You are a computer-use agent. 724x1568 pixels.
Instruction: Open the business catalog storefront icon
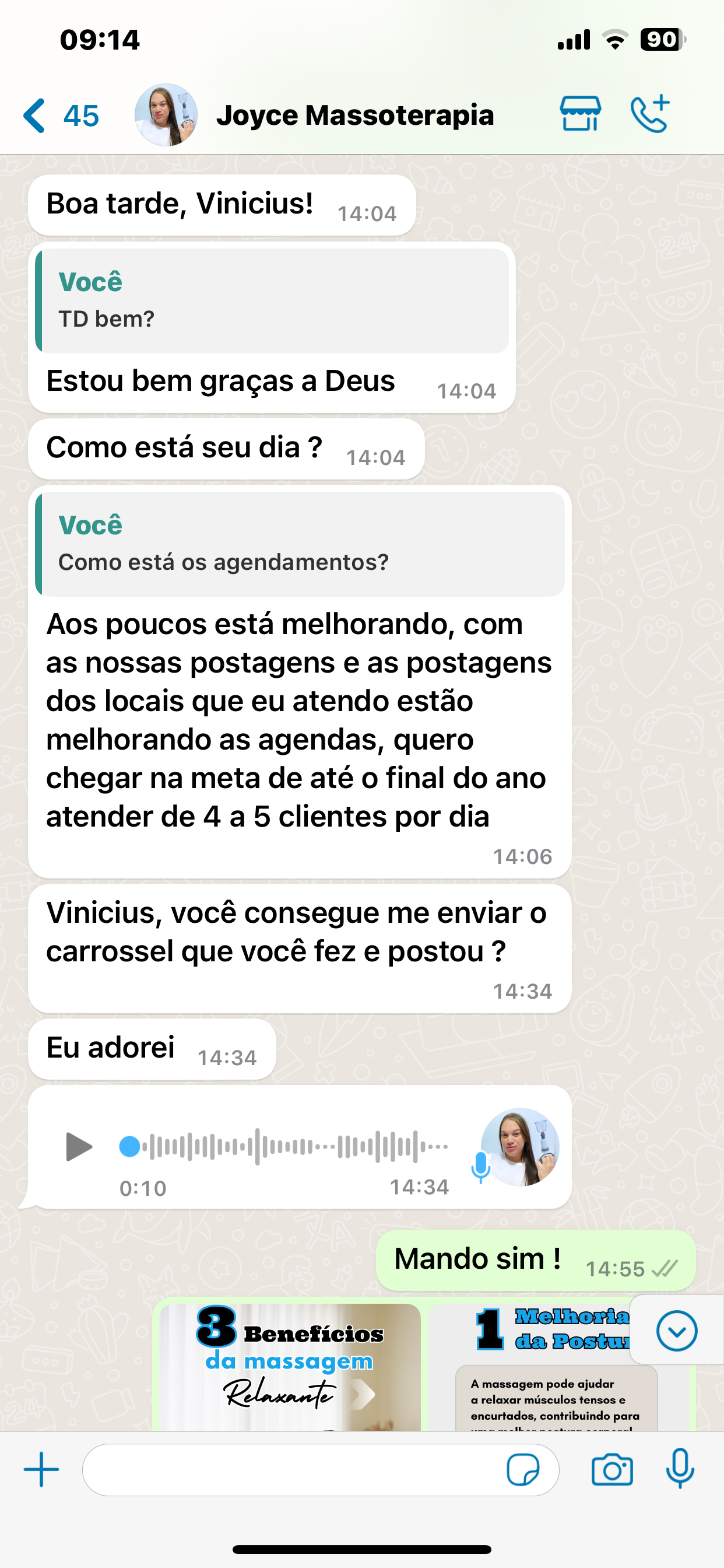pyautogui.click(x=580, y=114)
